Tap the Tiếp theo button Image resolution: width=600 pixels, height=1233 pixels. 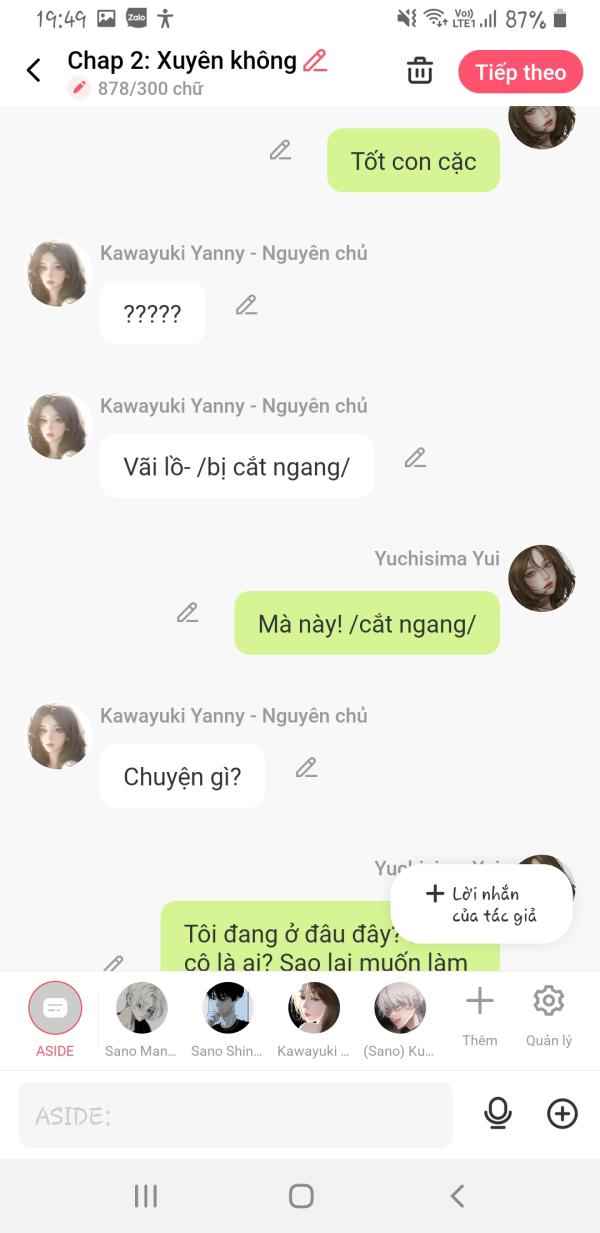(520, 72)
